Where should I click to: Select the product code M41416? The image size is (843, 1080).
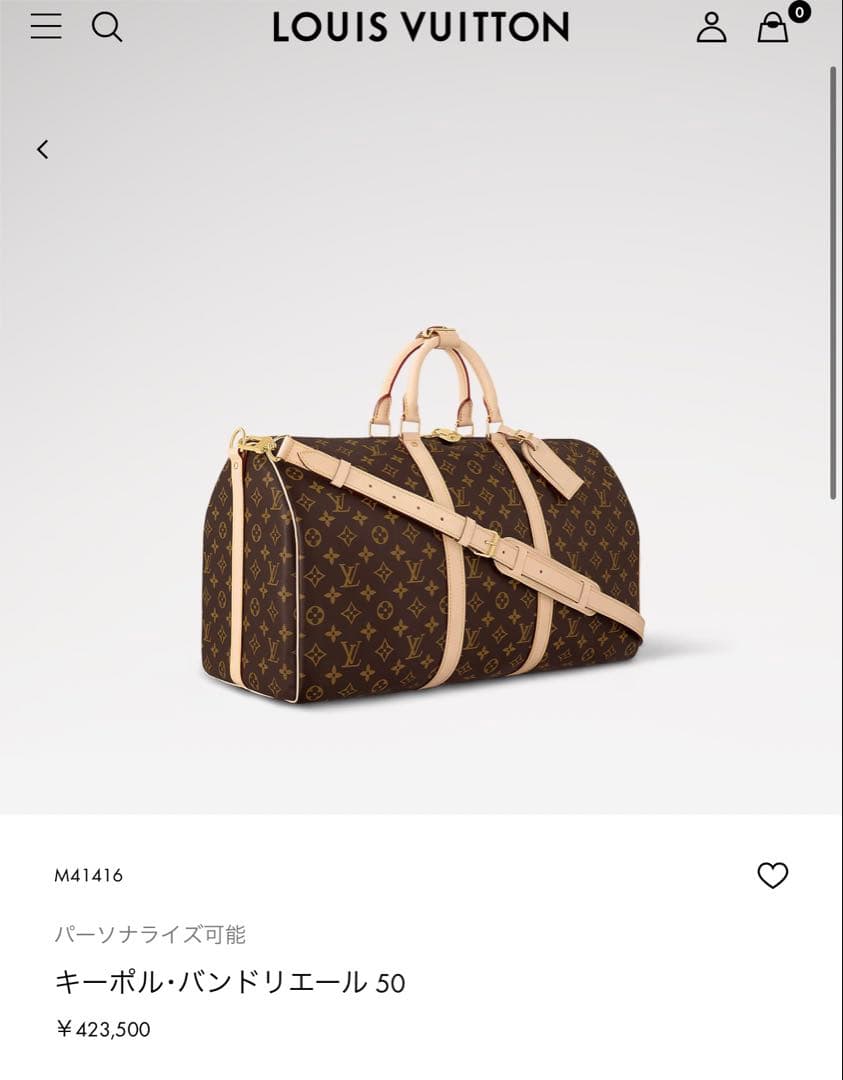(x=86, y=877)
